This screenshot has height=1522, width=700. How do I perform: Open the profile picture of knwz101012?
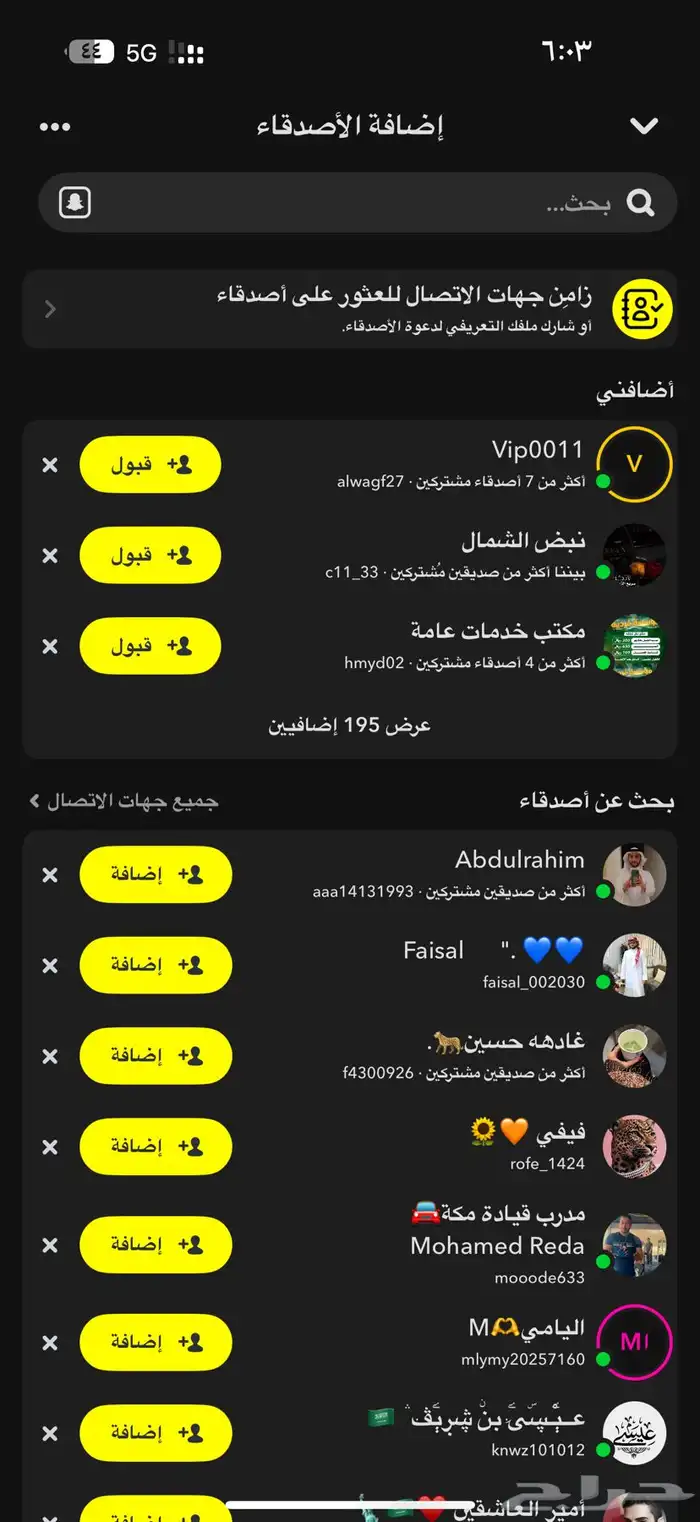[634, 1432]
